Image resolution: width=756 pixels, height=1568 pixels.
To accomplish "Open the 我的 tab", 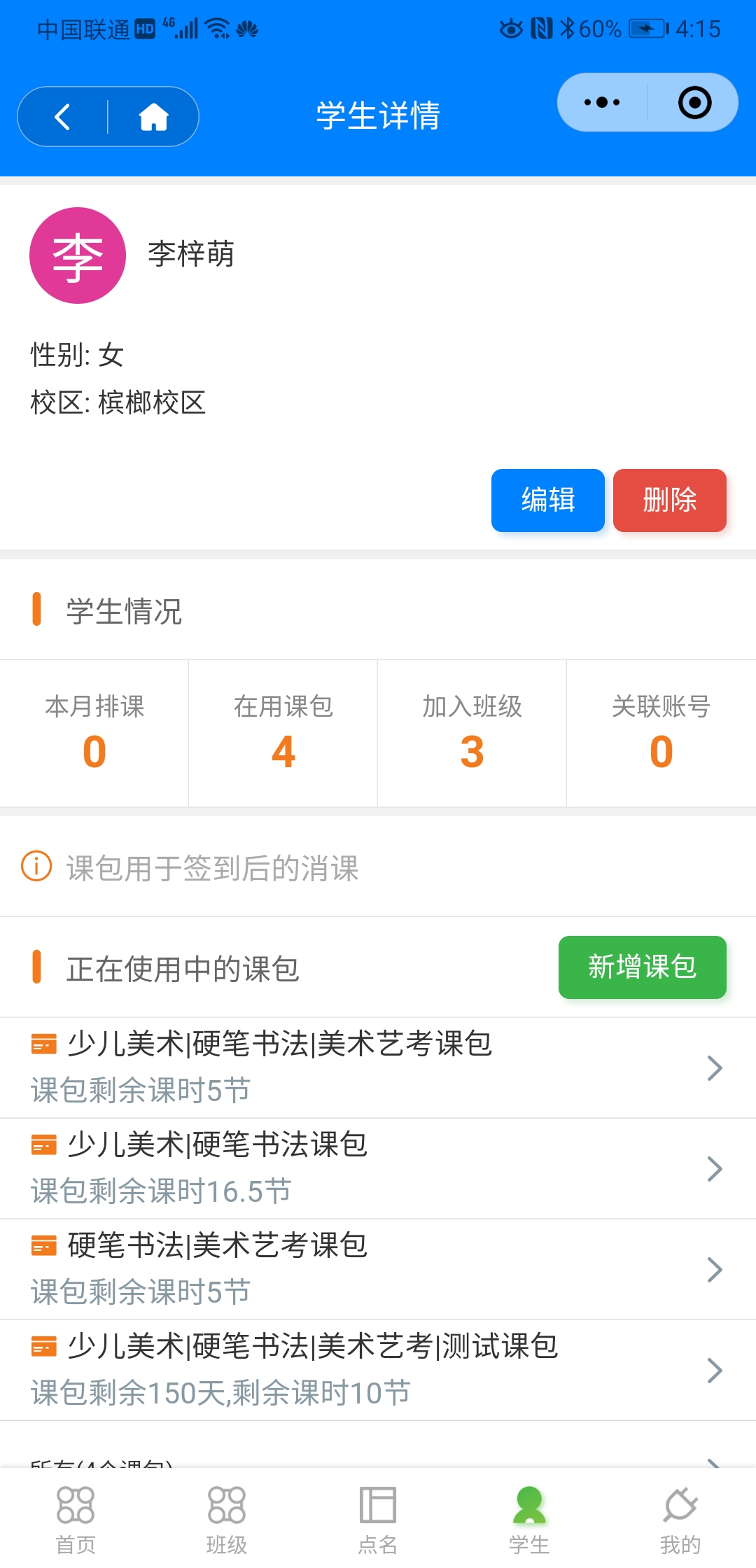I will [x=680, y=1519].
